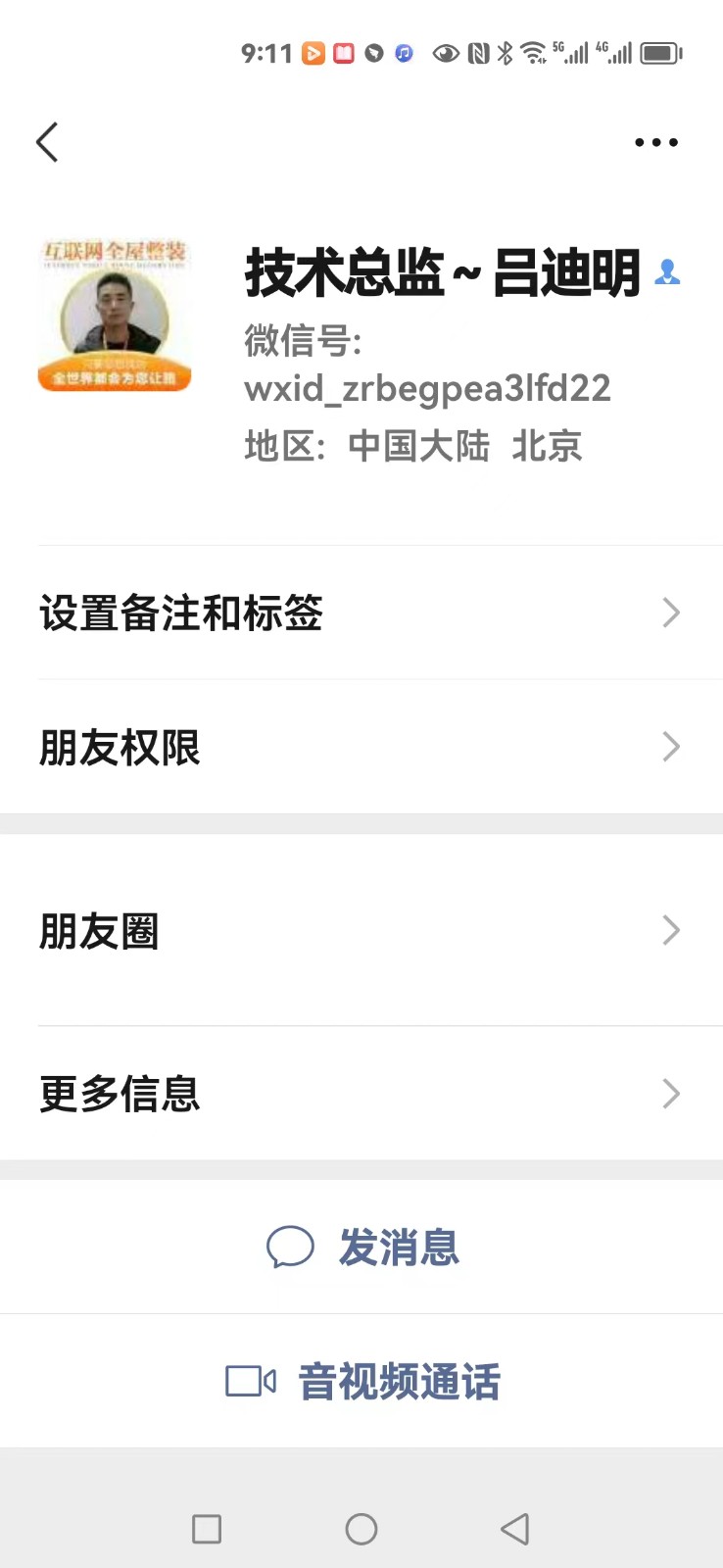Screen dimensions: 723x1568
Task: Open 设置备注和标签 row
Action: tap(361, 613)
